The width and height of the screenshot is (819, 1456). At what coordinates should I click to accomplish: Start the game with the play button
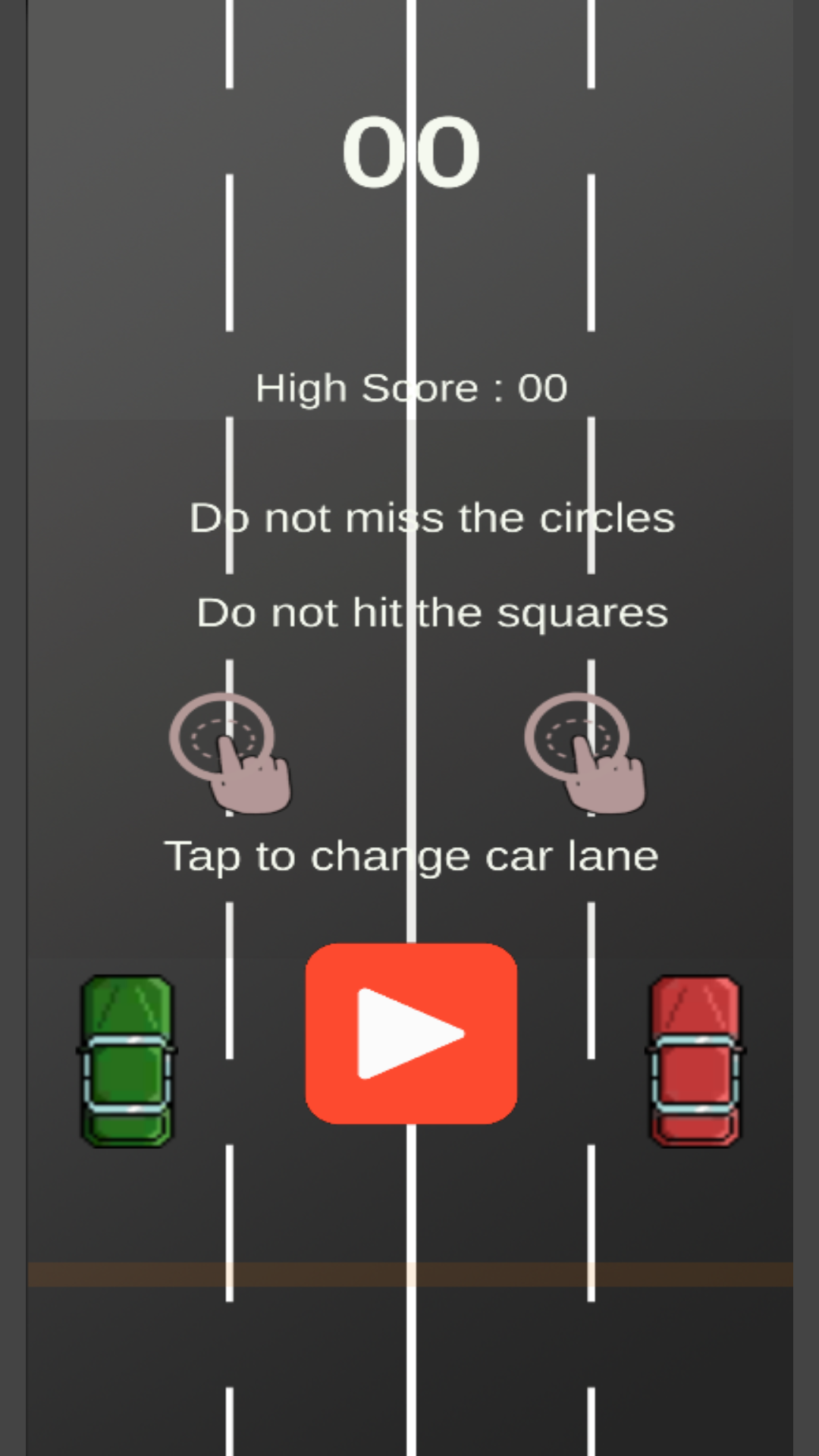pyautogui.click(x=411, y=1033)
